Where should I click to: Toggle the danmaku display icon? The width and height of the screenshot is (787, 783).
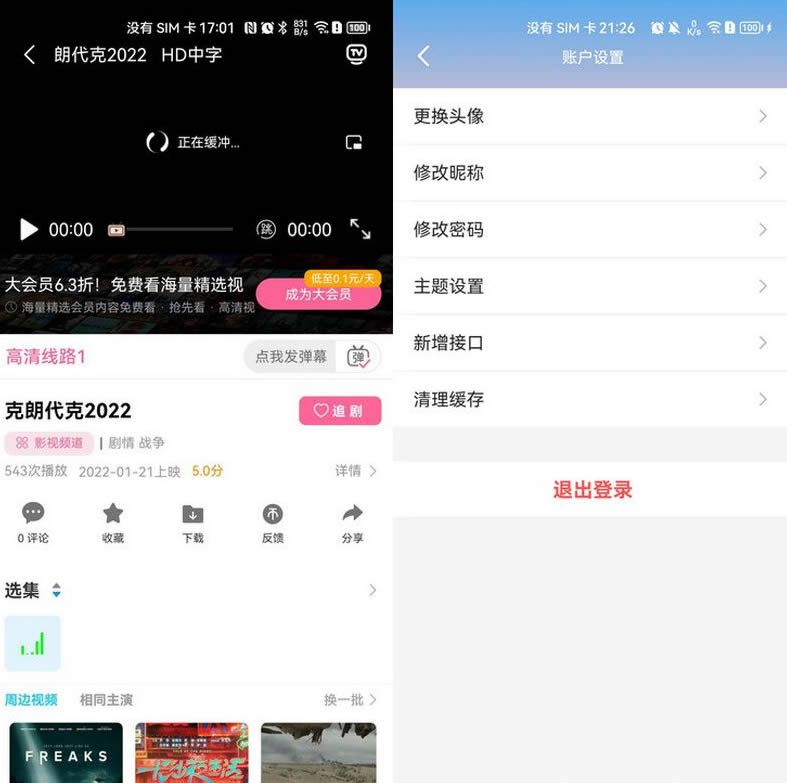coord(358,356)
